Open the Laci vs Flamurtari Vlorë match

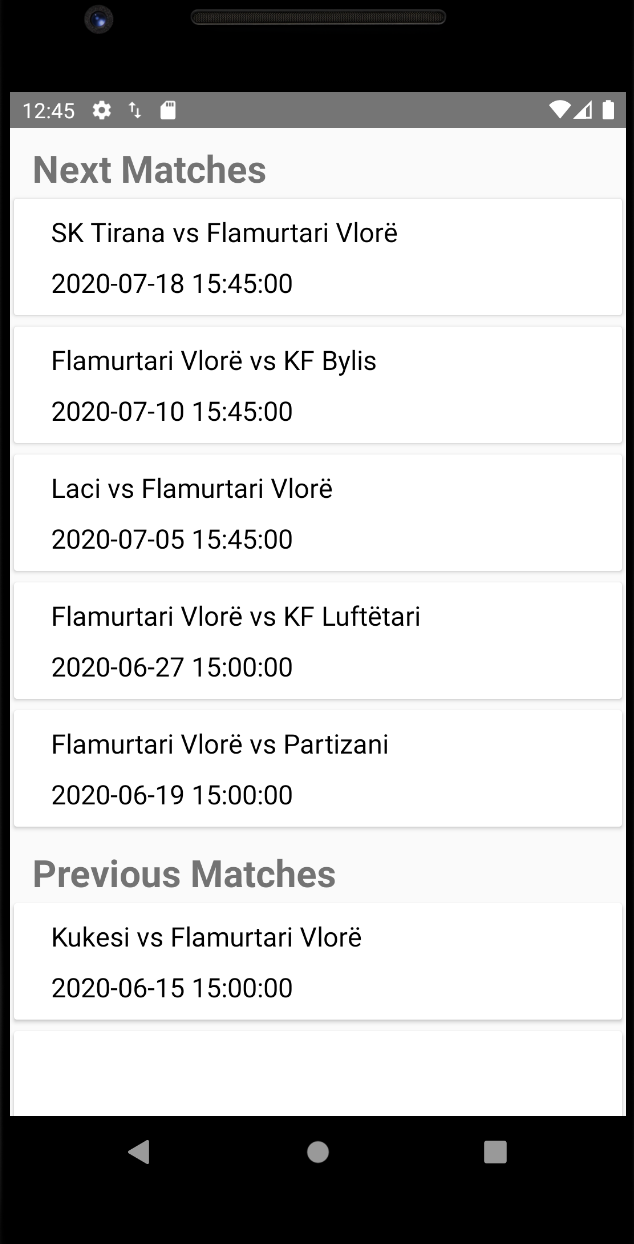(318, 513)
